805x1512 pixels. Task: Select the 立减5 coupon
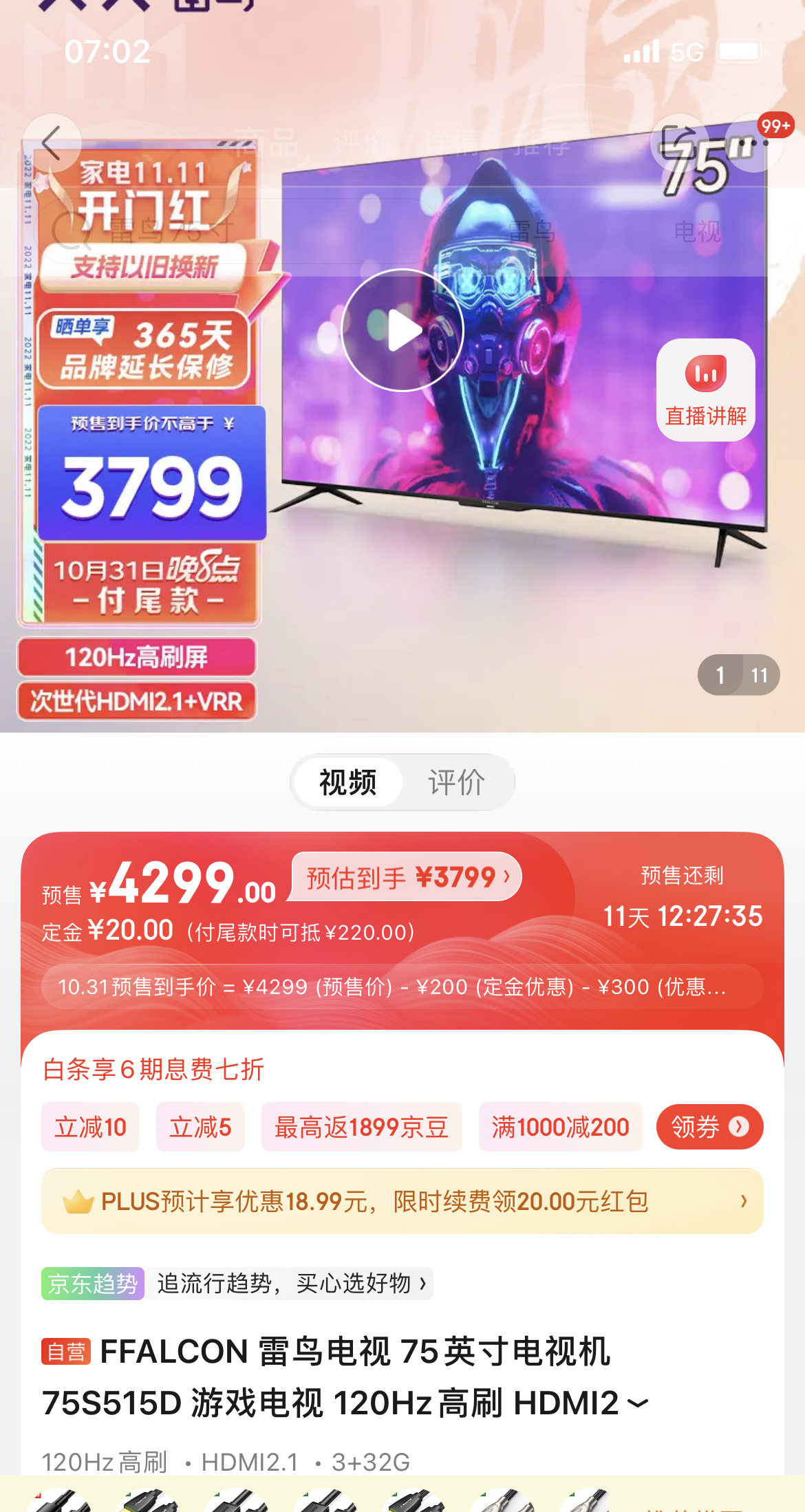[200, 1126]
